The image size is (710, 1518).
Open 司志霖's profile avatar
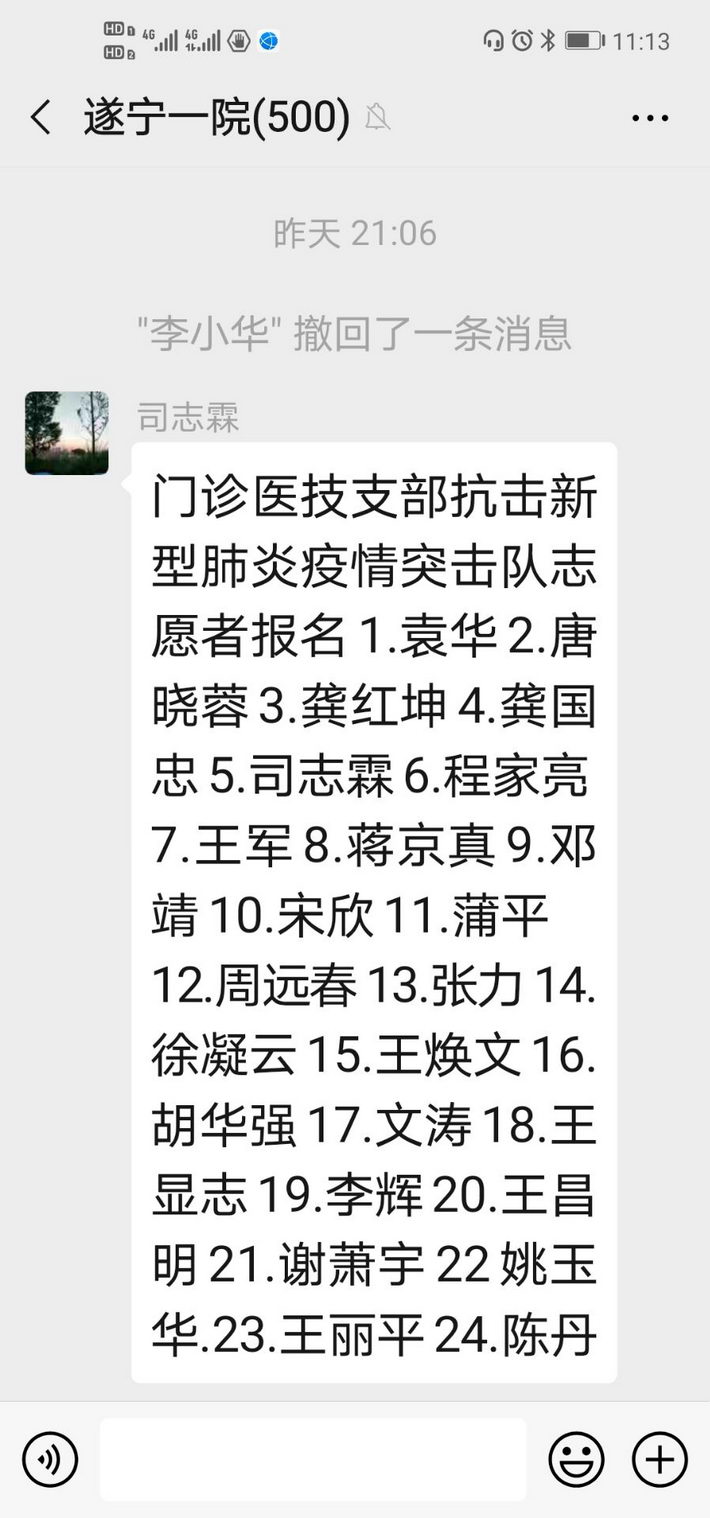[x=67, y=433]
